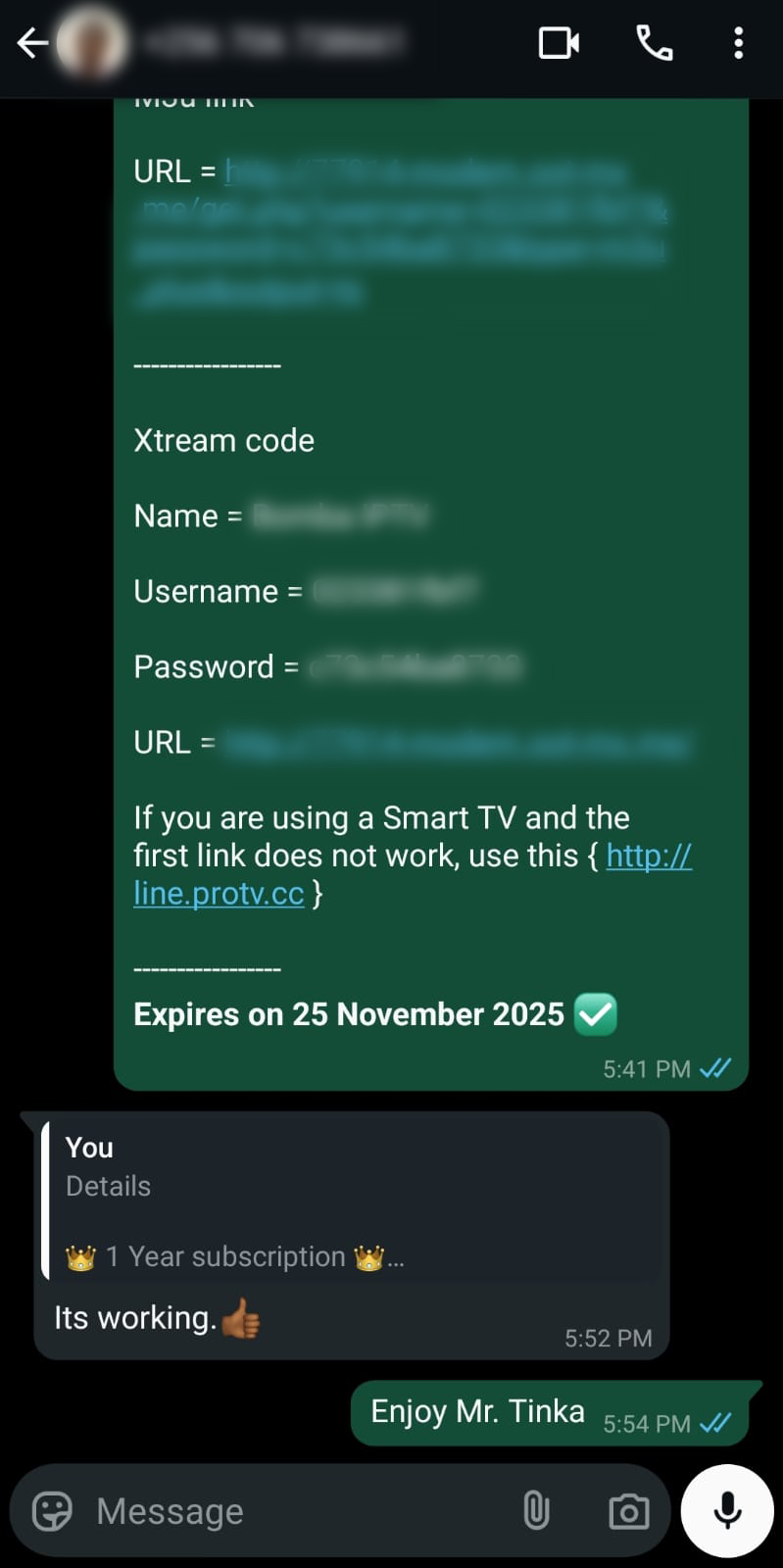Open the contact's profile picture
Image resolution: width=783 pixels, height=1568 pixels.
[x=92, y=43]
